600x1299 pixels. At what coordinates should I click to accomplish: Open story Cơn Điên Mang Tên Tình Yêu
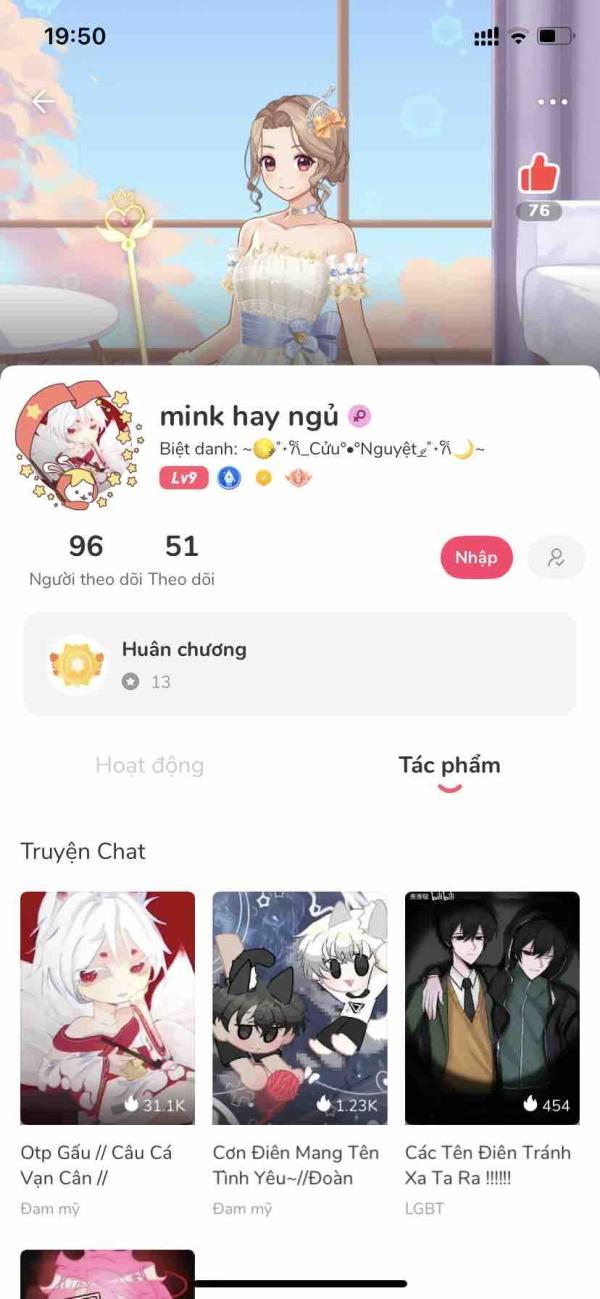click(x=300, y=1008)
